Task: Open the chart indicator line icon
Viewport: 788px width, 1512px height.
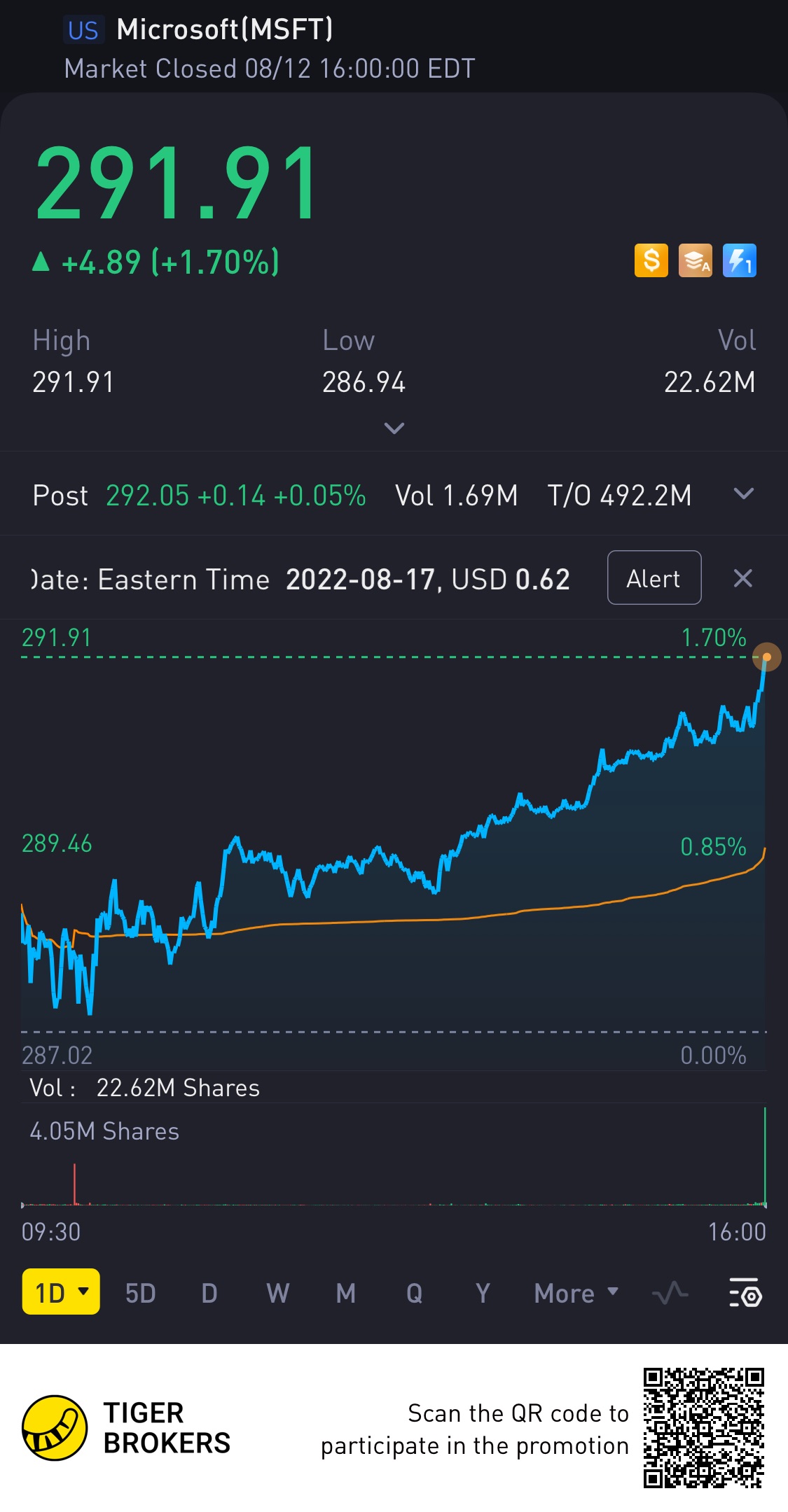Action: [x=670, y=1293]
